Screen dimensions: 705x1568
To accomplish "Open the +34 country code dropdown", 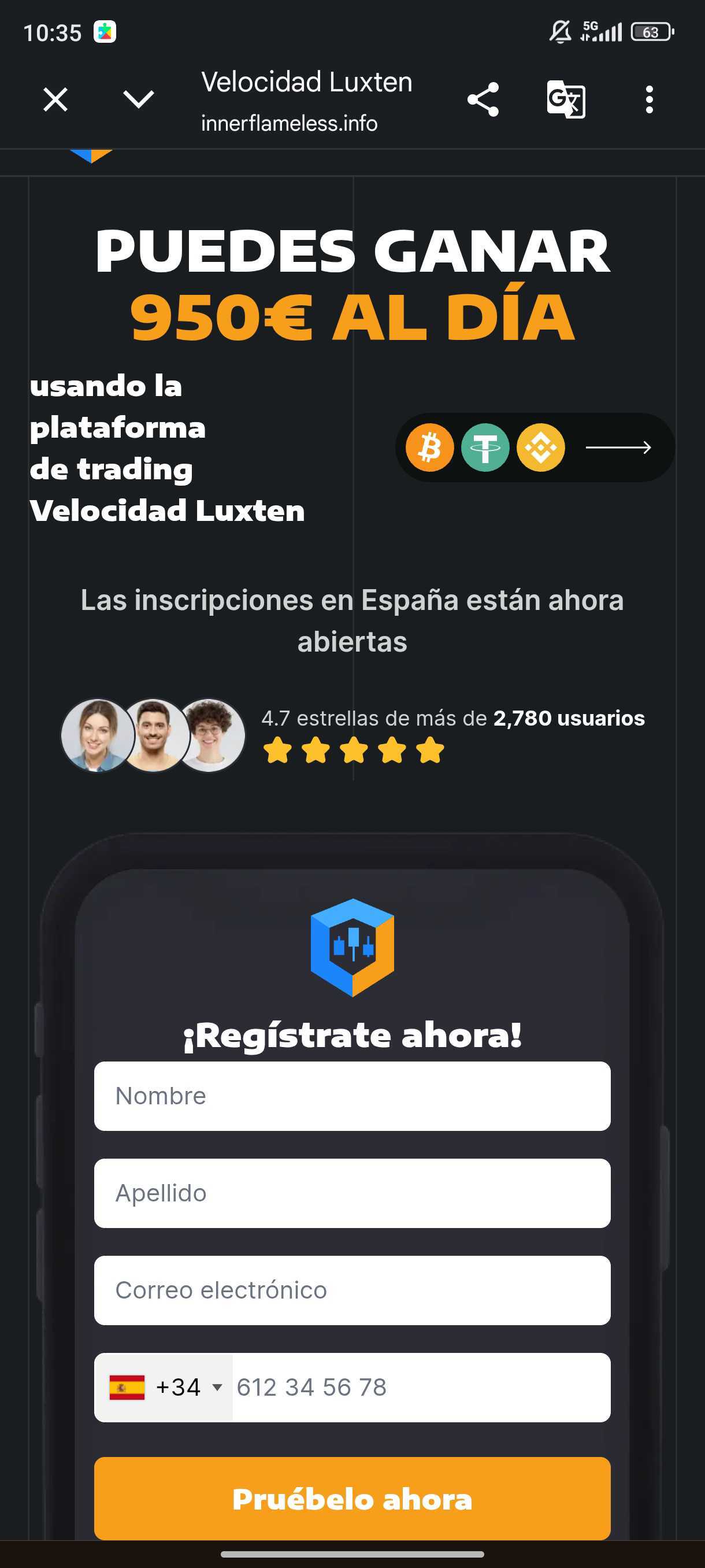I will click(x=164, y=1387).
